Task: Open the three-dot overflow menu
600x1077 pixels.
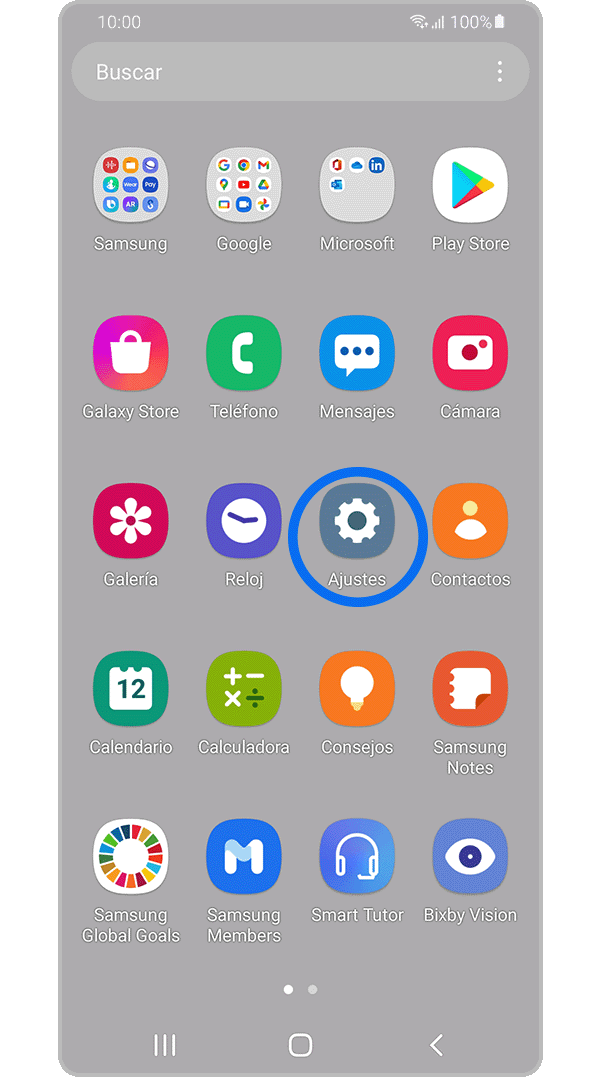Action: [x=499, y=72]
